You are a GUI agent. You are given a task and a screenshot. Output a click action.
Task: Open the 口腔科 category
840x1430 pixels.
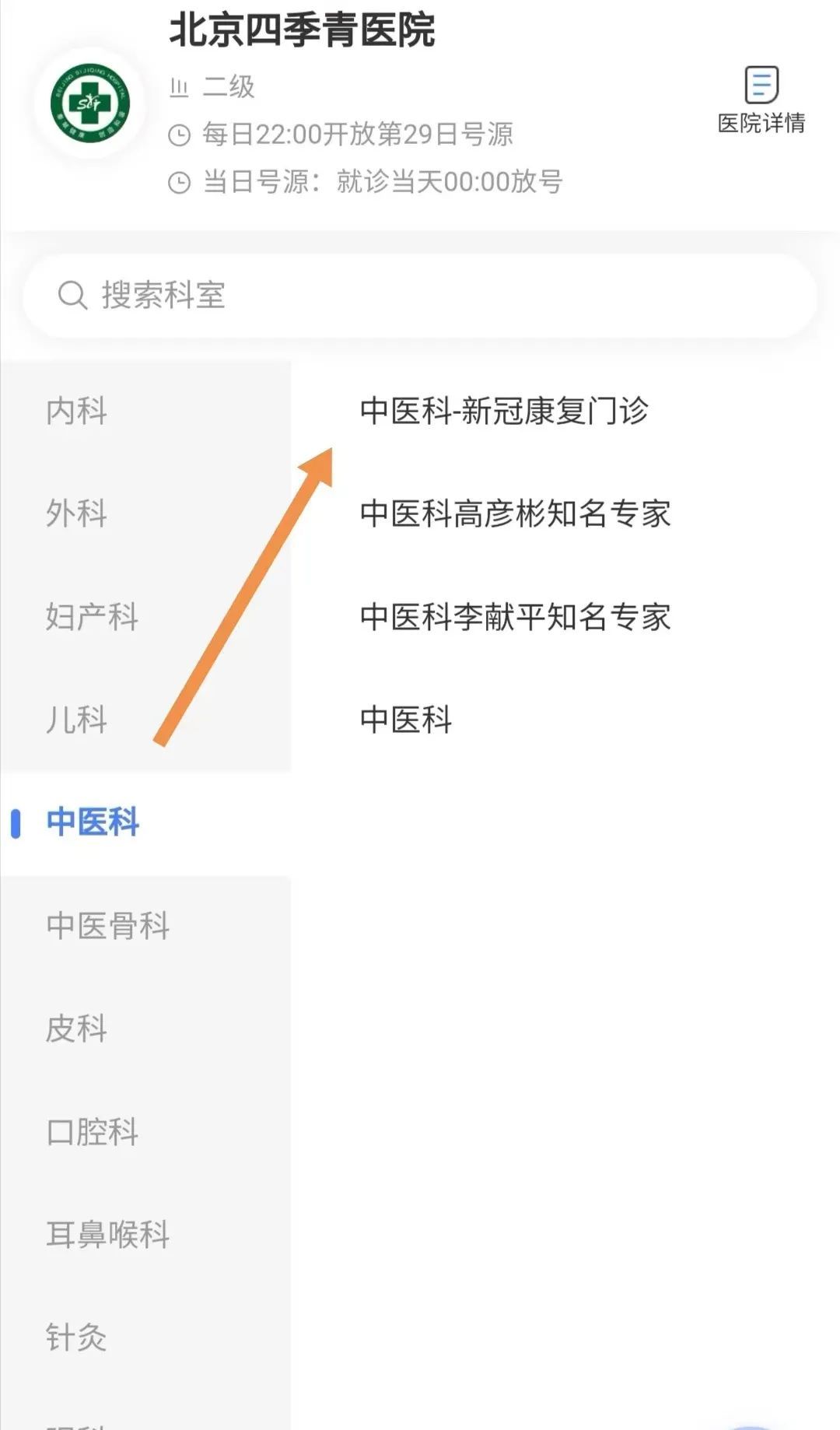(x=92, y=1131)
